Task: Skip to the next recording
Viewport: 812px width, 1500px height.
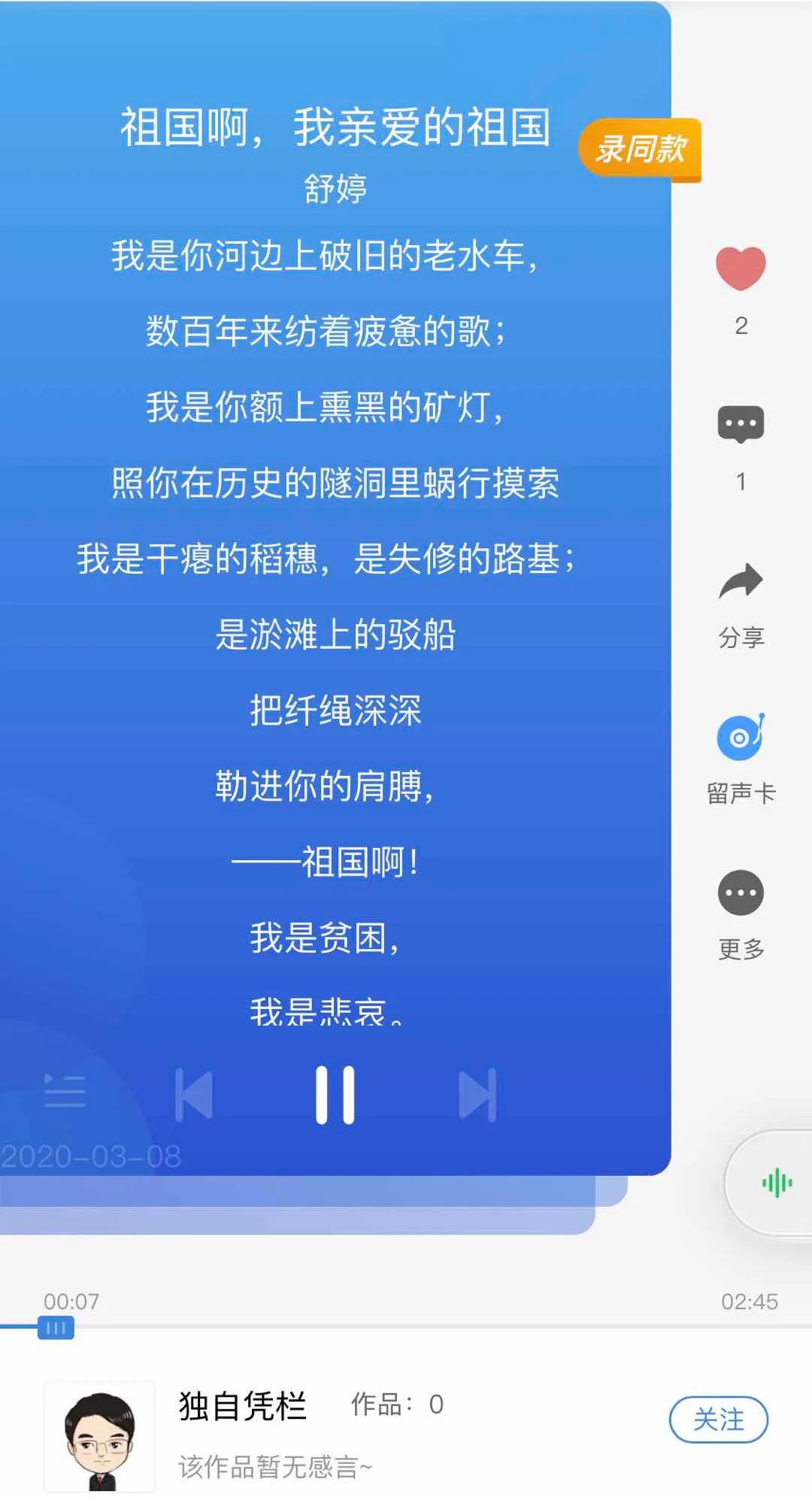Action: [477, 1095]
